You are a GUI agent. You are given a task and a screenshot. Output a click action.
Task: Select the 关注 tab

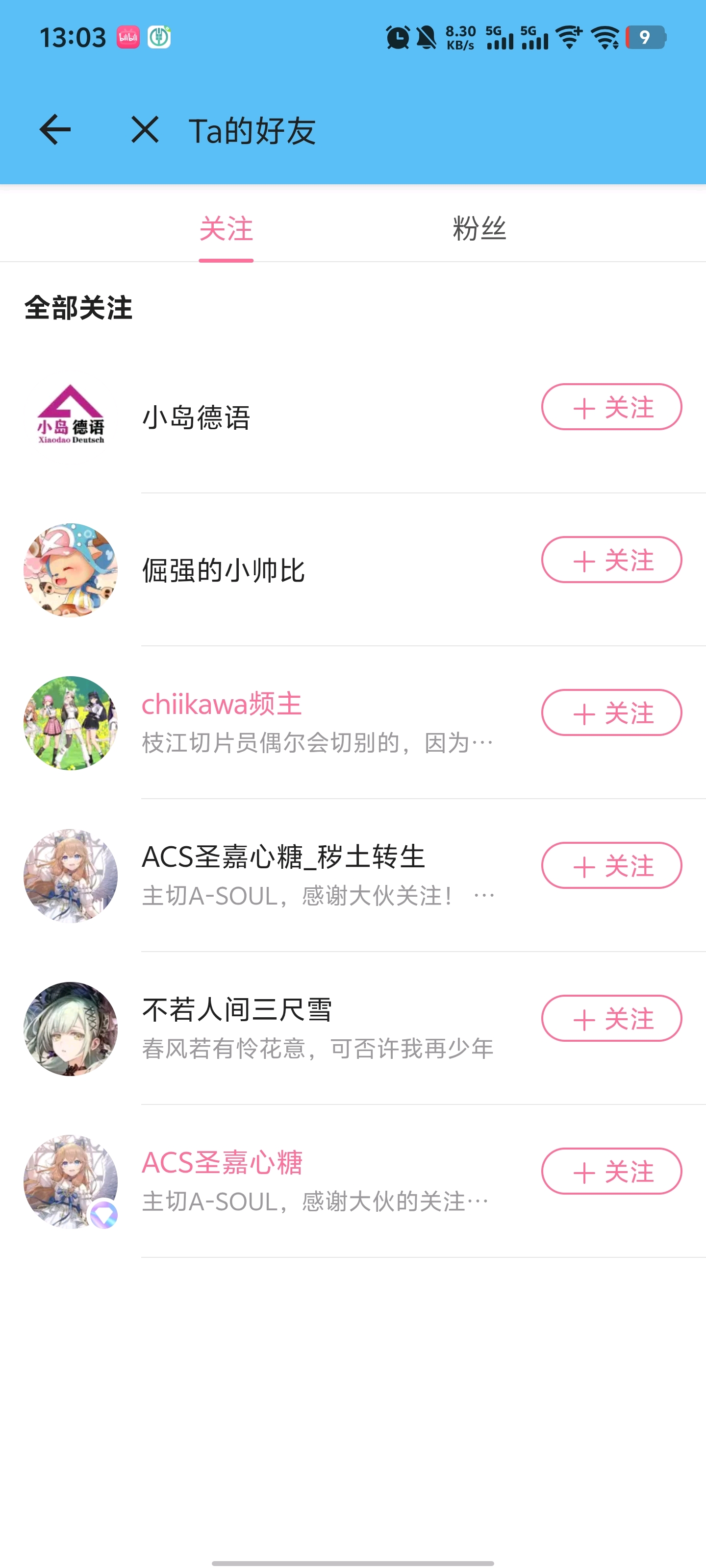pos(226,229)
